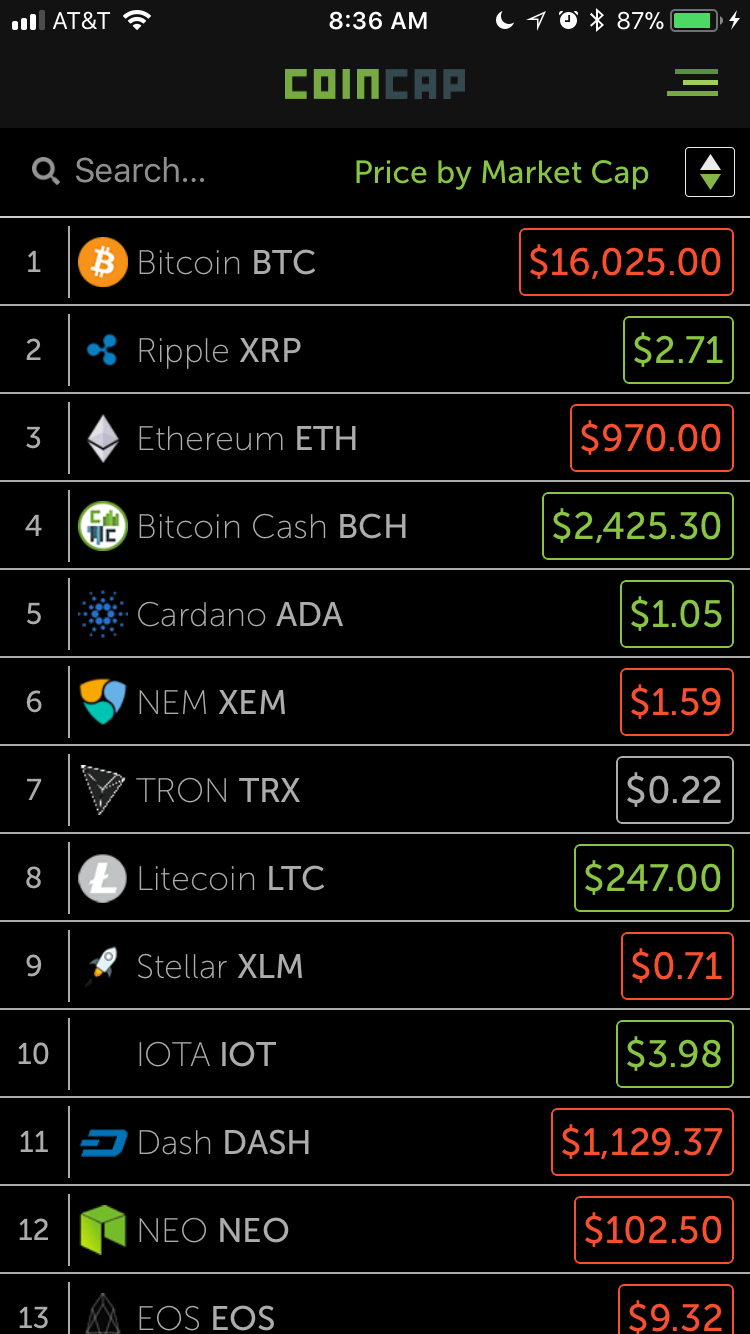Click the Bitcoin Cash BCH icon
750x1334 pixels.
(x=103, y=526)
